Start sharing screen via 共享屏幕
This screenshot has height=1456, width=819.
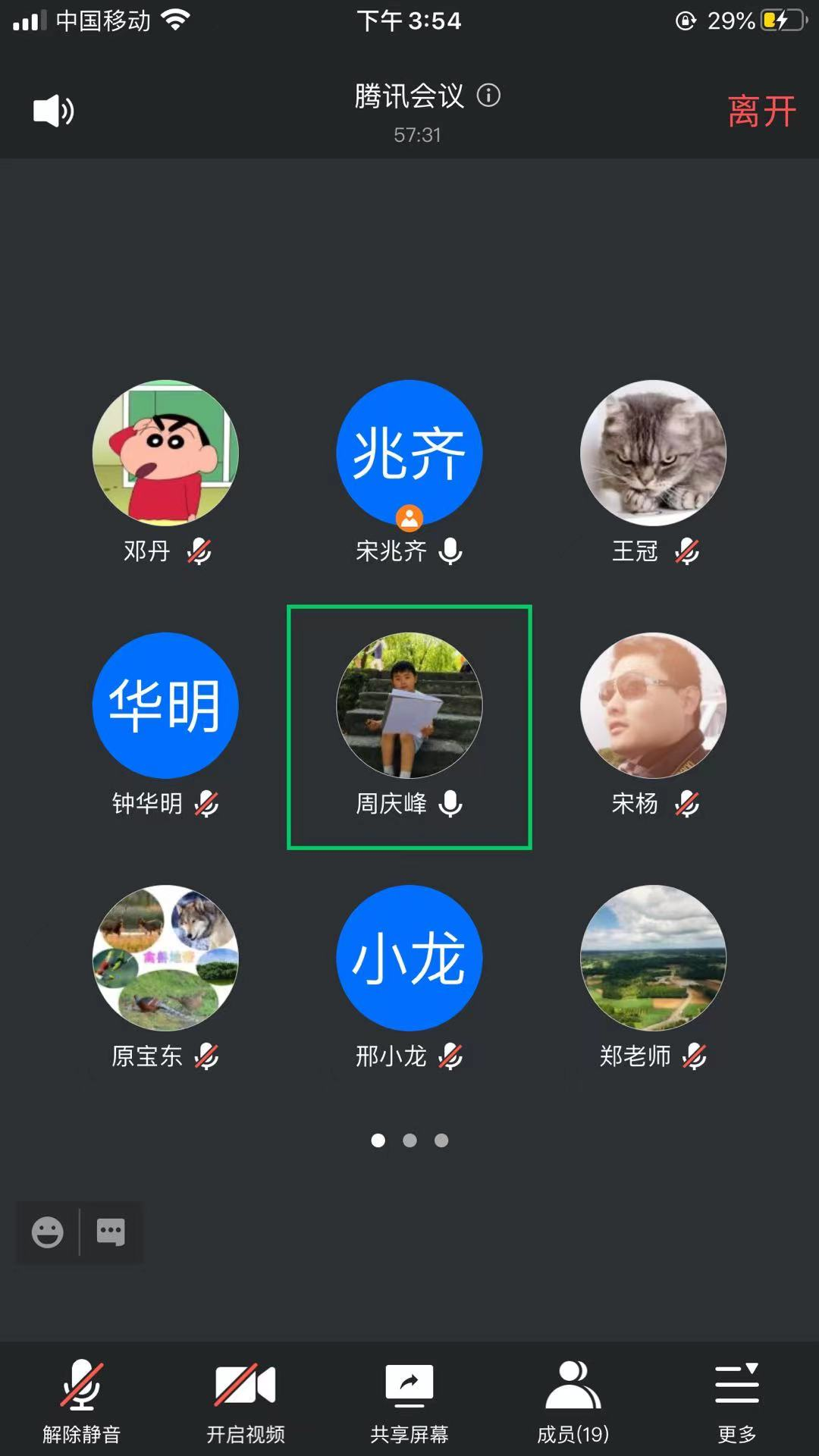[409, 1400]
